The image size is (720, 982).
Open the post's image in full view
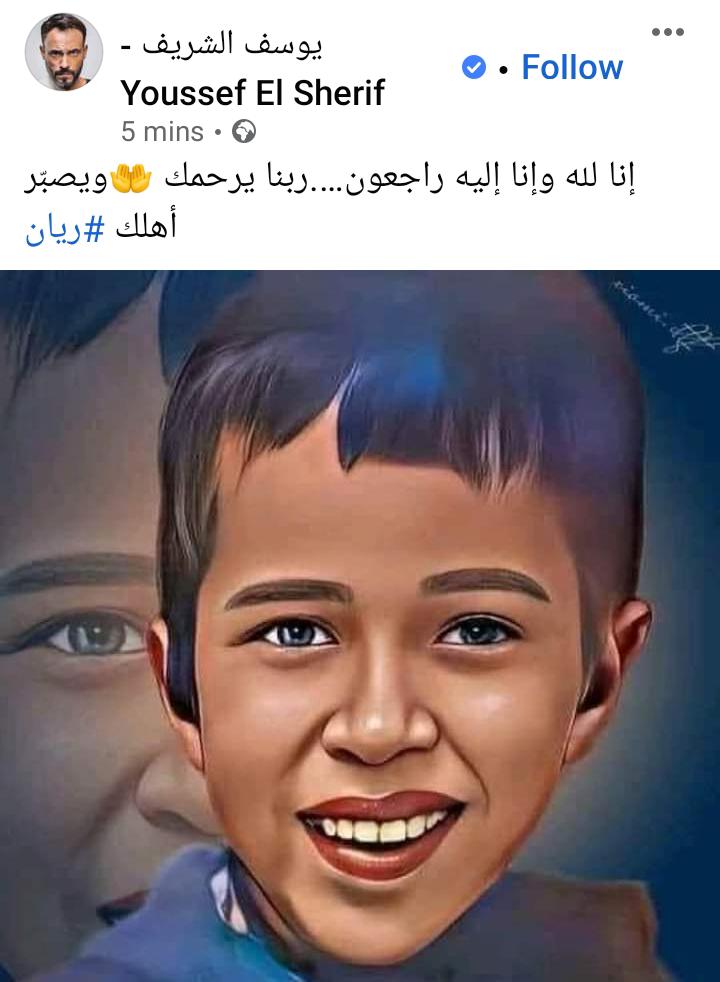360,625
